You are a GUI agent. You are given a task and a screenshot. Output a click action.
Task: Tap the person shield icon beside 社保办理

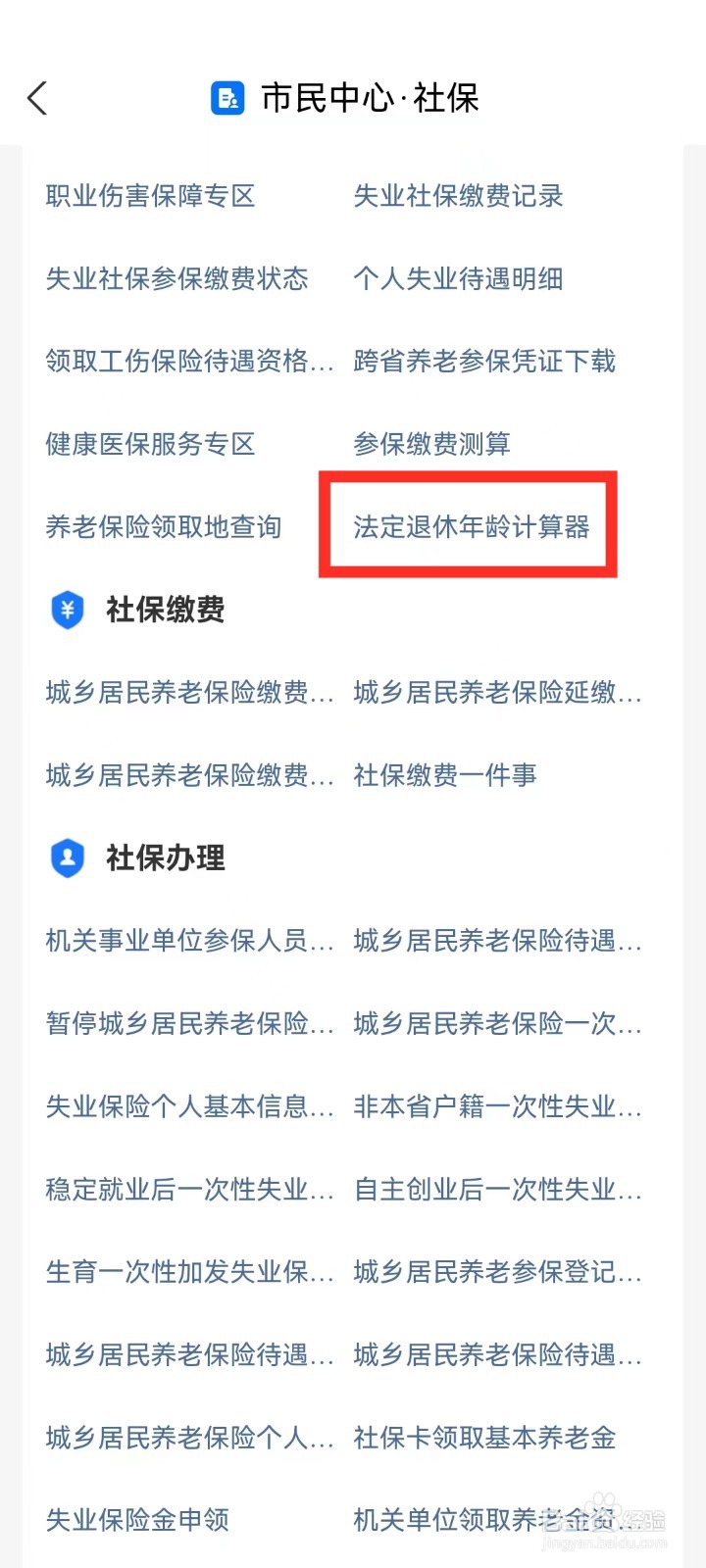[67, 857]
